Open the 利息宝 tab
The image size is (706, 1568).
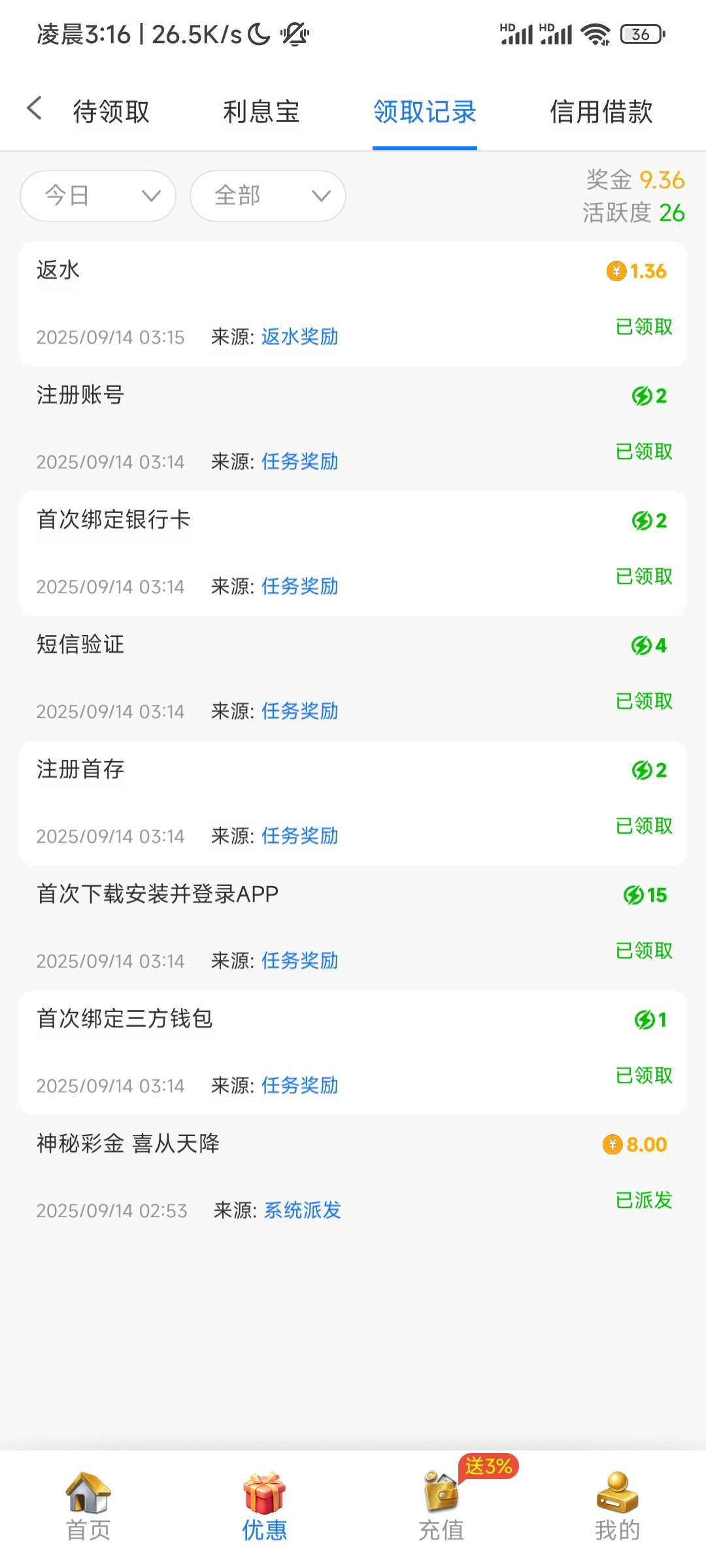[x=261, y=112]
